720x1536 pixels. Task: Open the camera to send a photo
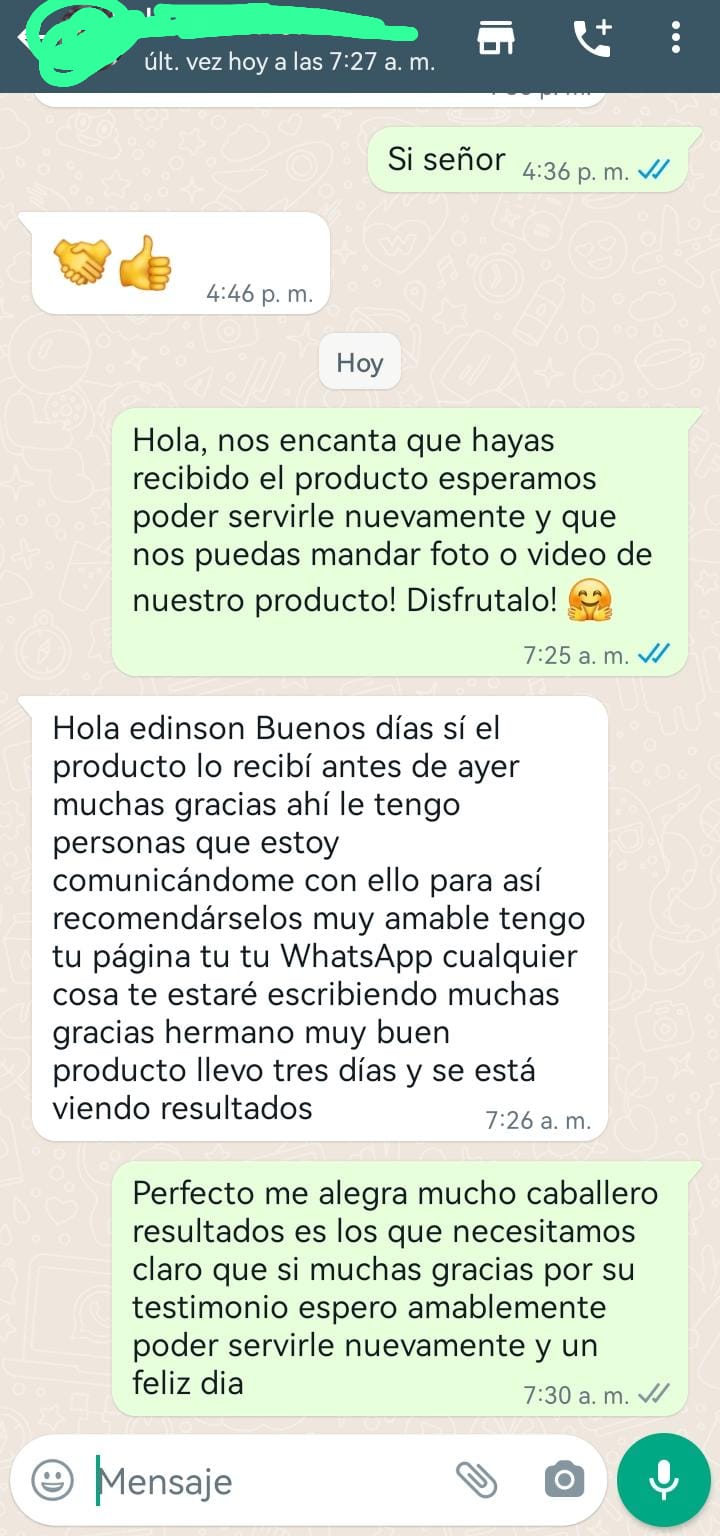click(x=564, y=1480)
